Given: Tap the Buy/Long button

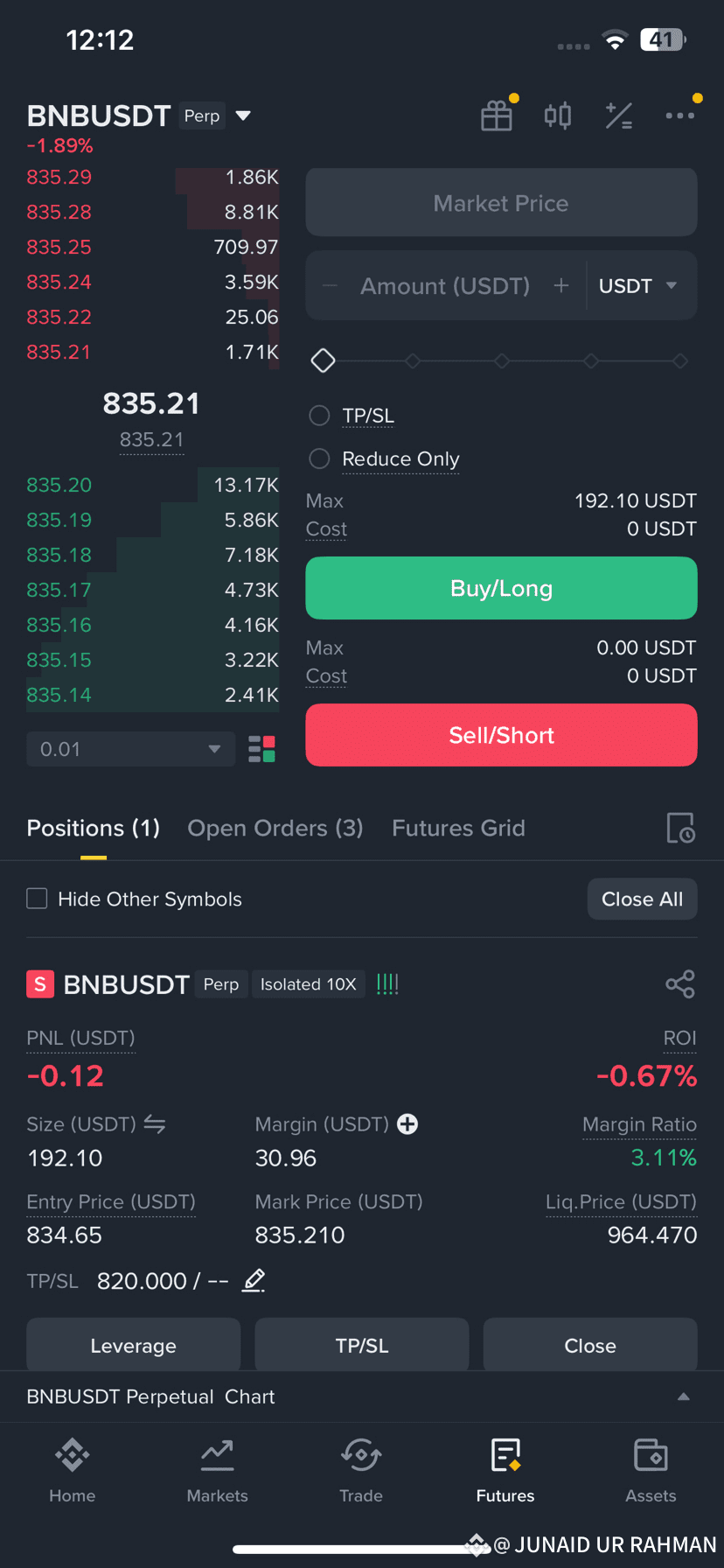Looking at the screenshot, I should pyautogui.click(x=501, y=588).
